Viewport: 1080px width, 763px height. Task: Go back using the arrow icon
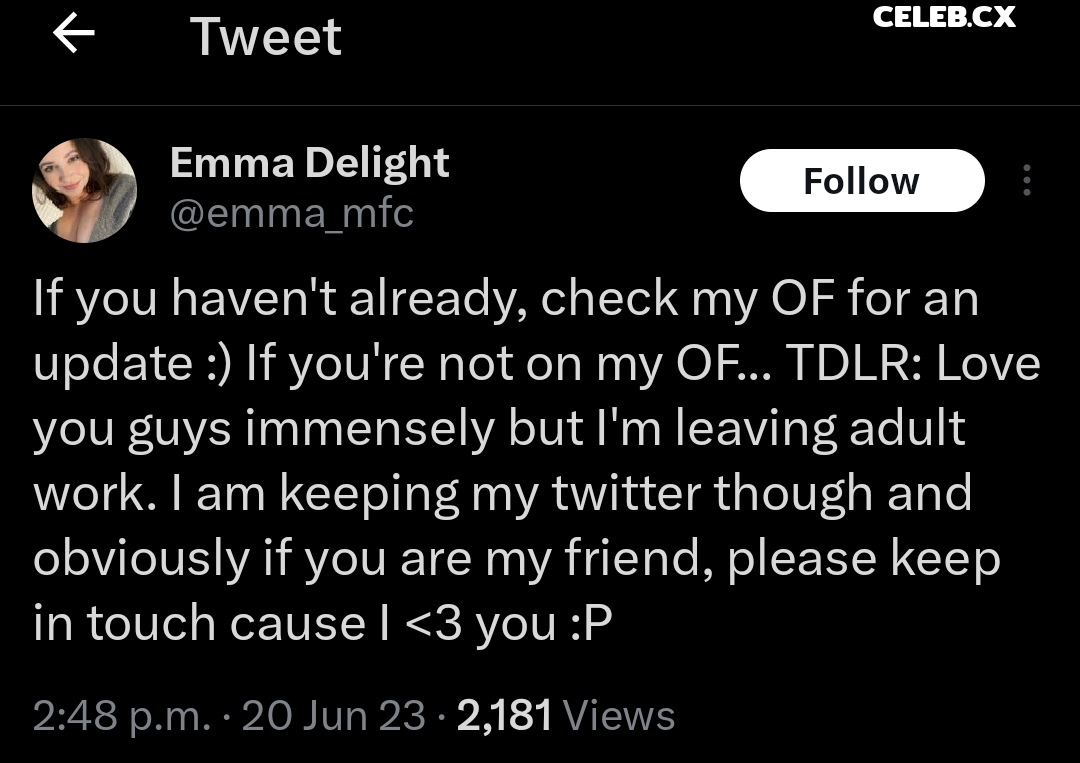click(x=74, y=35)
